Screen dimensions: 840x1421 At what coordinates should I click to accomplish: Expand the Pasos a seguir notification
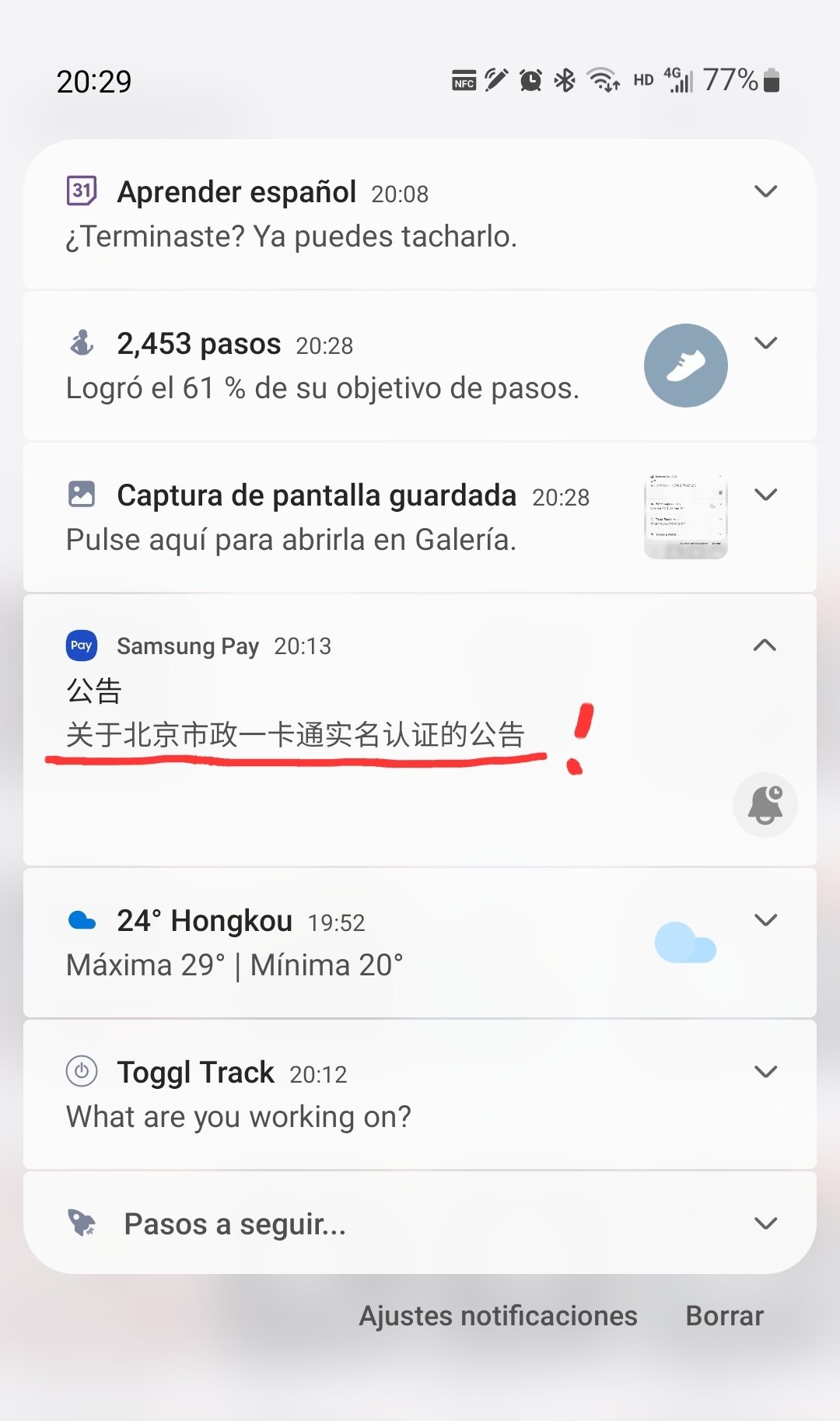click(x=766, y=1223)
